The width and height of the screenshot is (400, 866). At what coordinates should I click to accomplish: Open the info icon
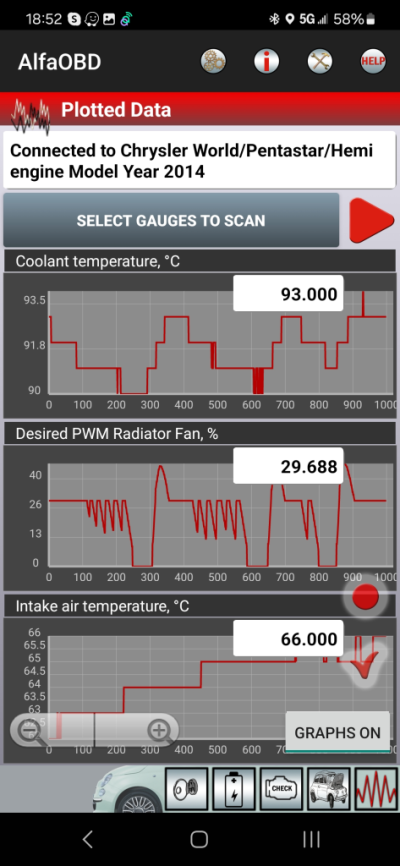[x=266, y=61]
